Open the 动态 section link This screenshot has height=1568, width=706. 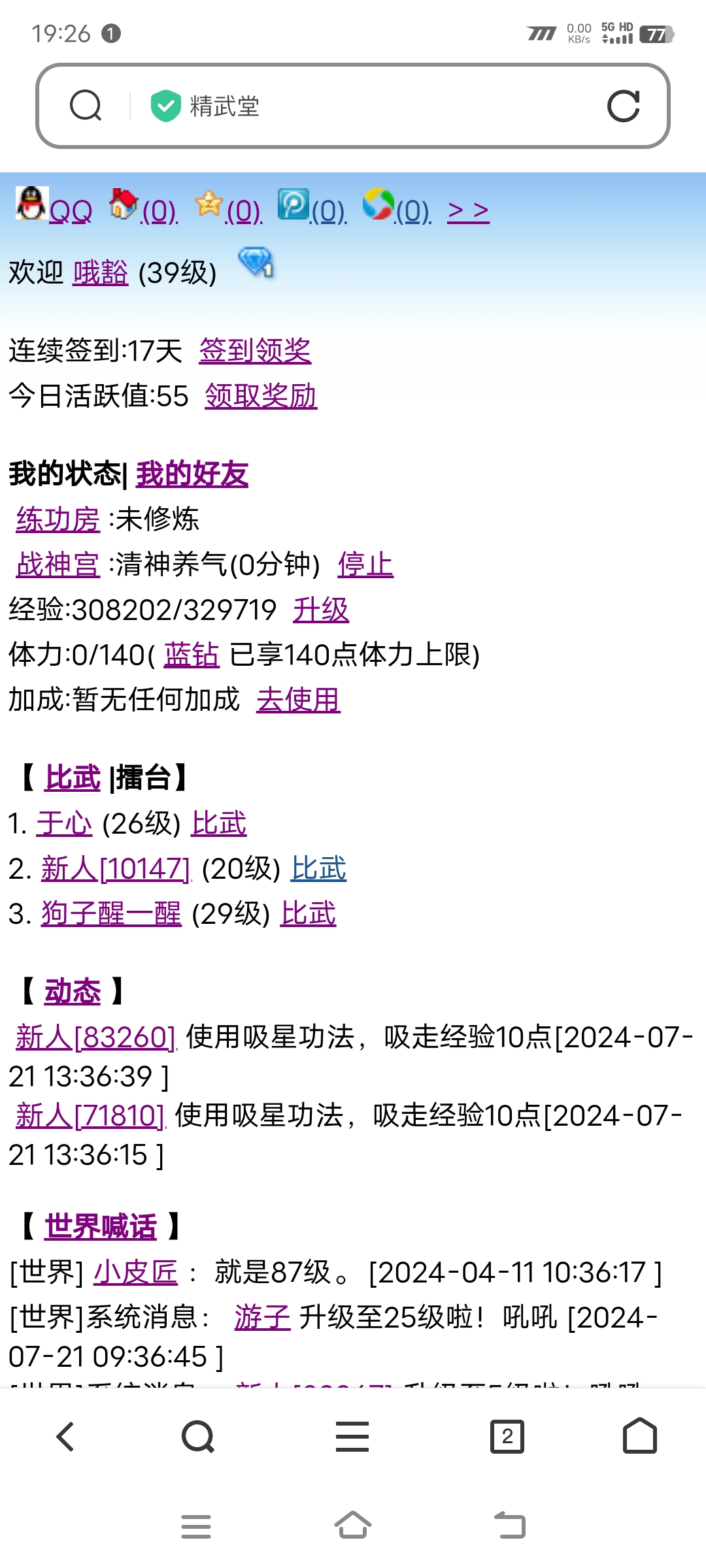click(72, 992)
